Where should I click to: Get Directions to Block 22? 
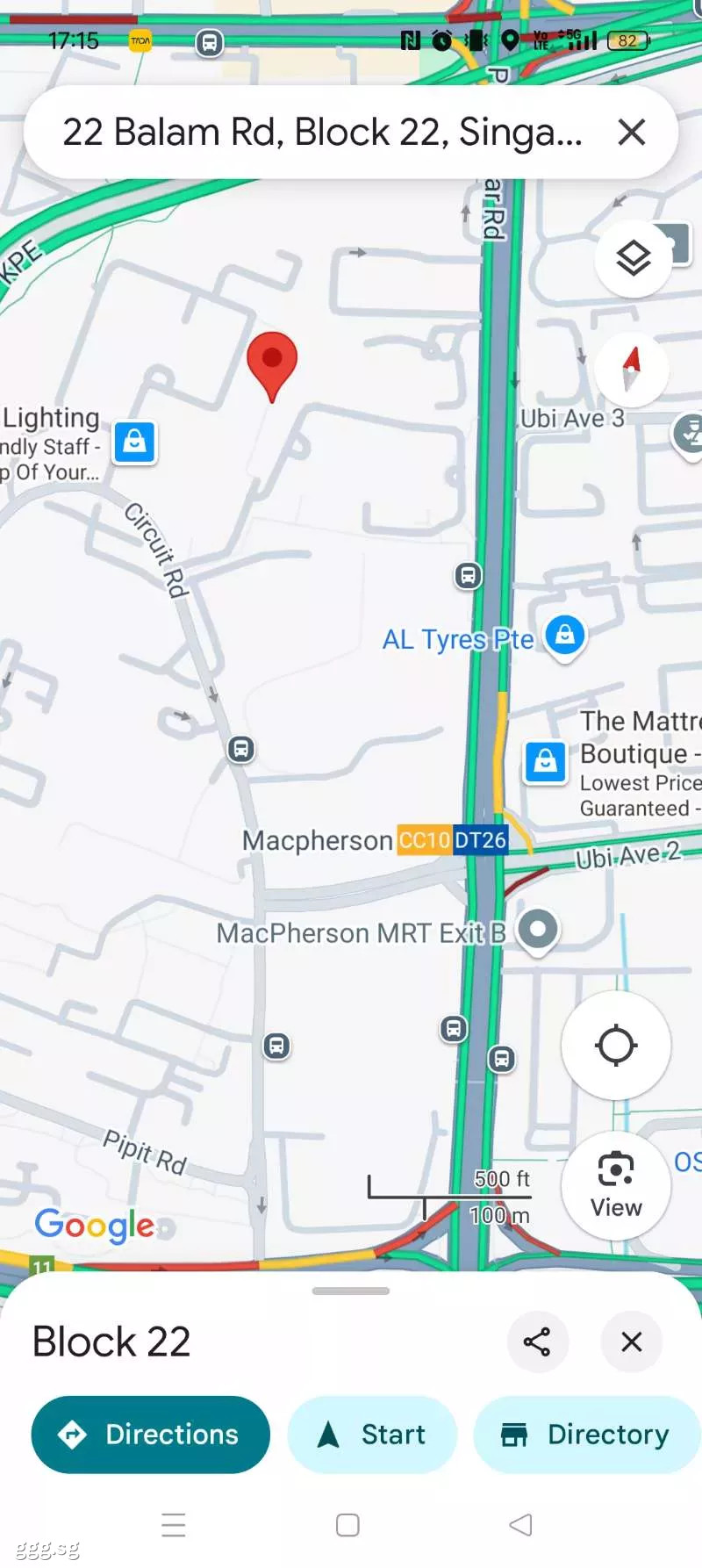[x=151, y=1435]
